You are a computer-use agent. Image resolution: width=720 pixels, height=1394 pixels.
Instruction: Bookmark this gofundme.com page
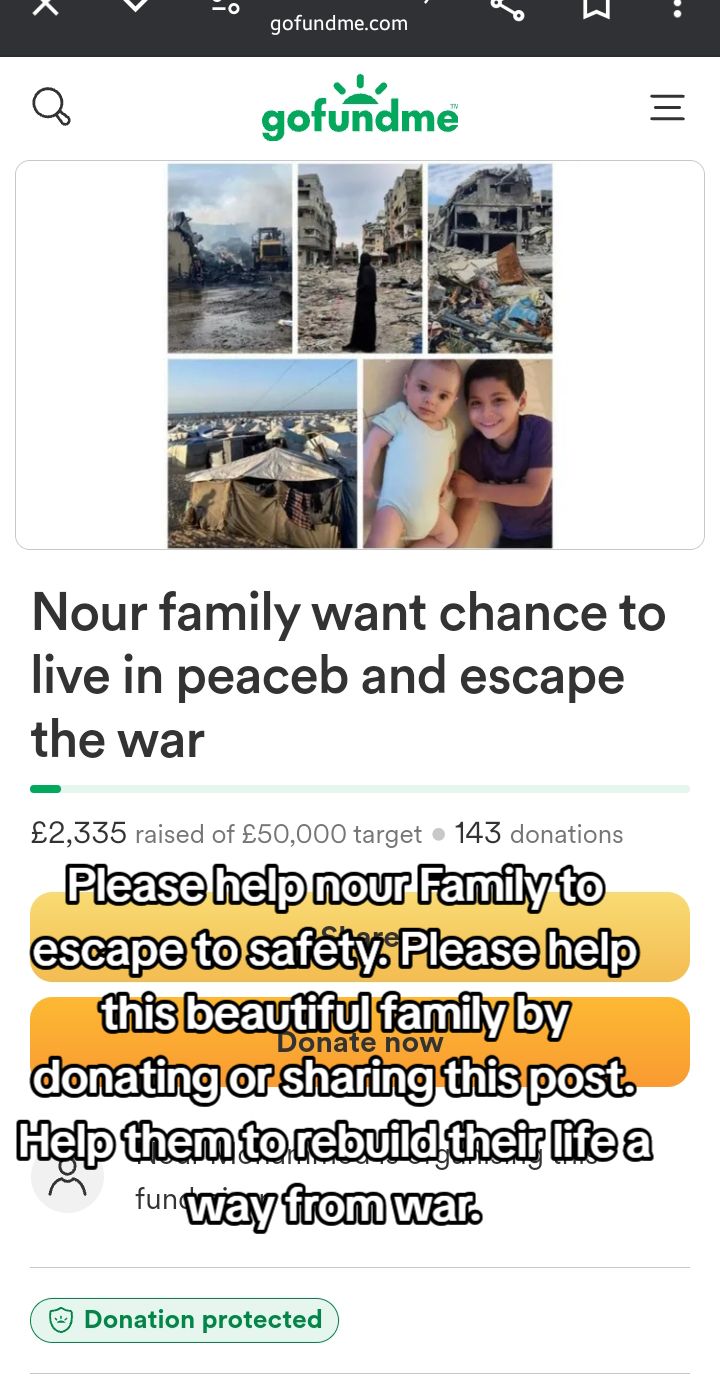pyautogui.click(x=596, y=8)
